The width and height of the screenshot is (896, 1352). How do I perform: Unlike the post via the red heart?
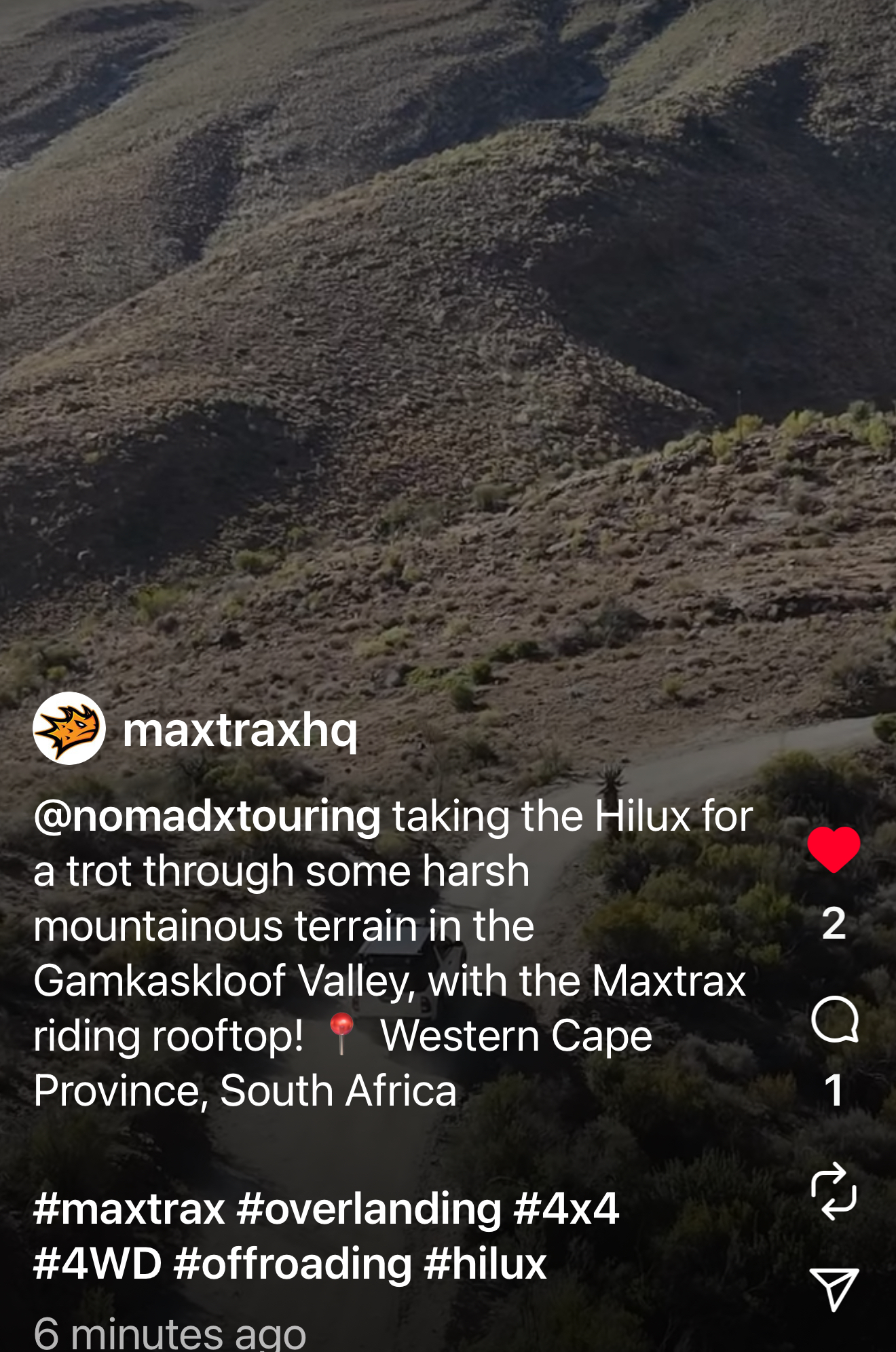pos(834,849)
